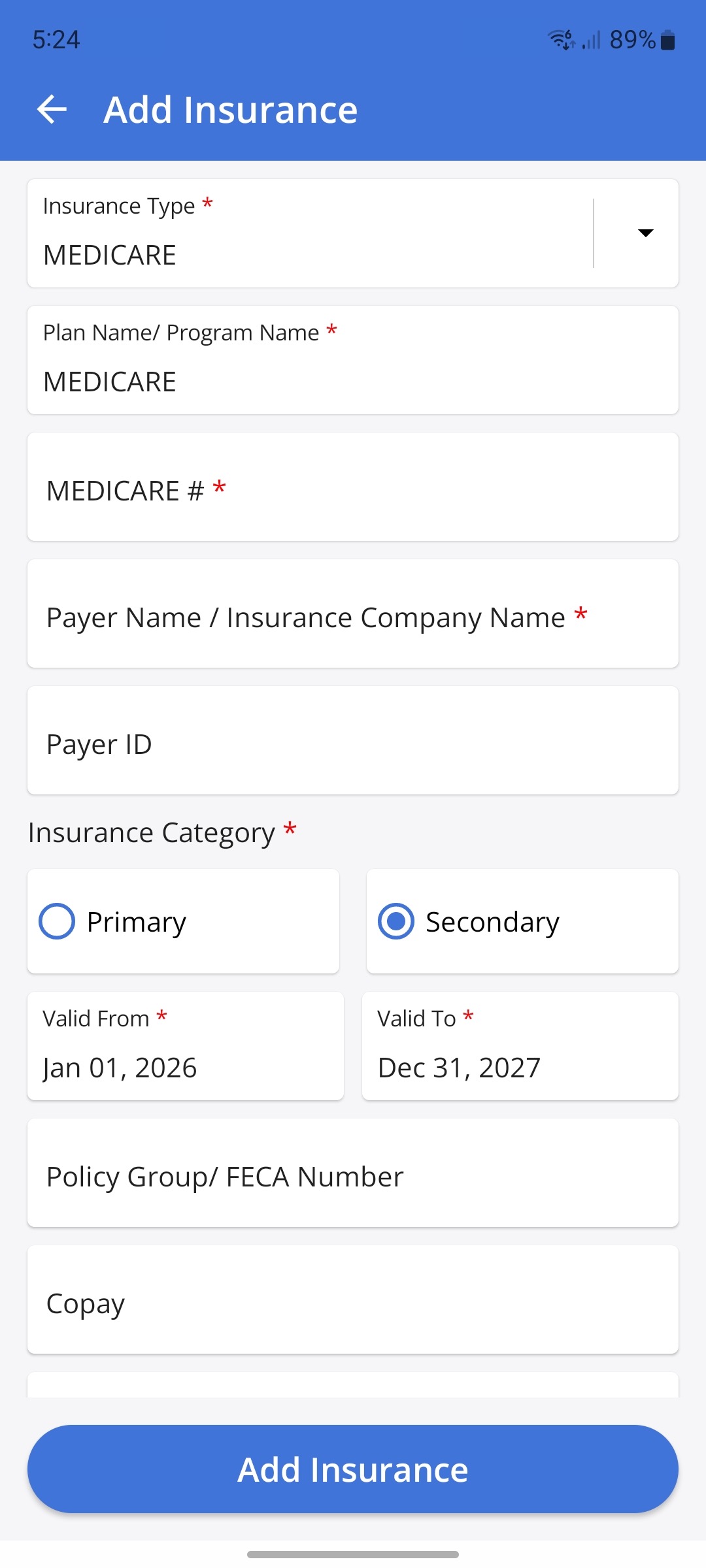Tap the battery indicator in status bar
Image resolution: width=706 pixels, height=1568 pixels.
pyautogui.click(x=668, y=39)
